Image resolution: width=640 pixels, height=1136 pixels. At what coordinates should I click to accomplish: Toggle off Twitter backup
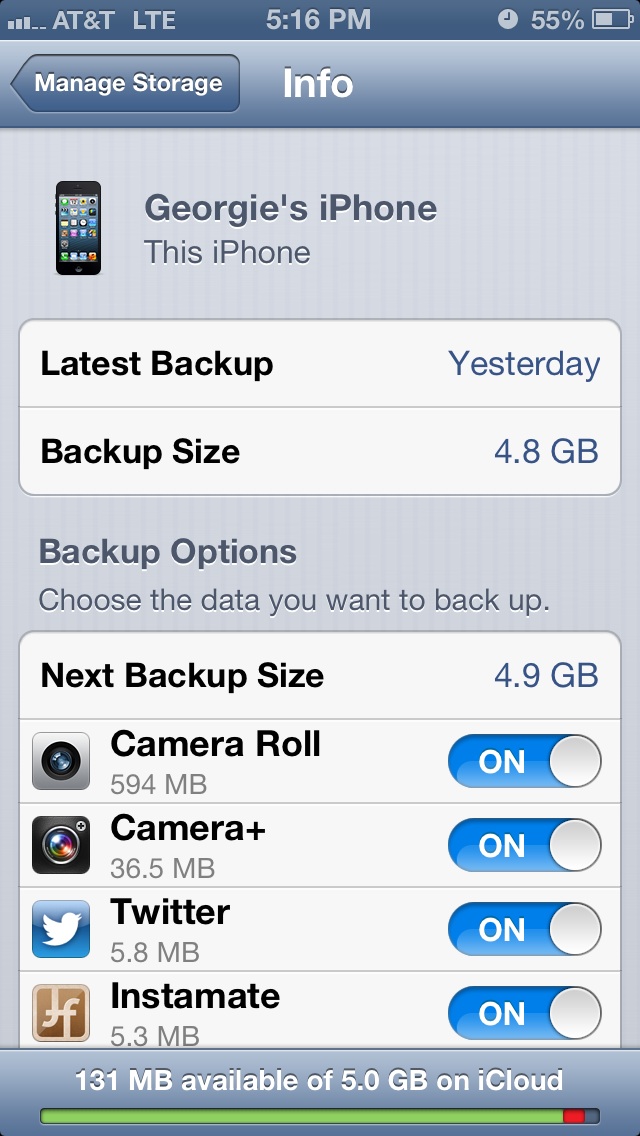pyautogui.click(x=525, y=929)
